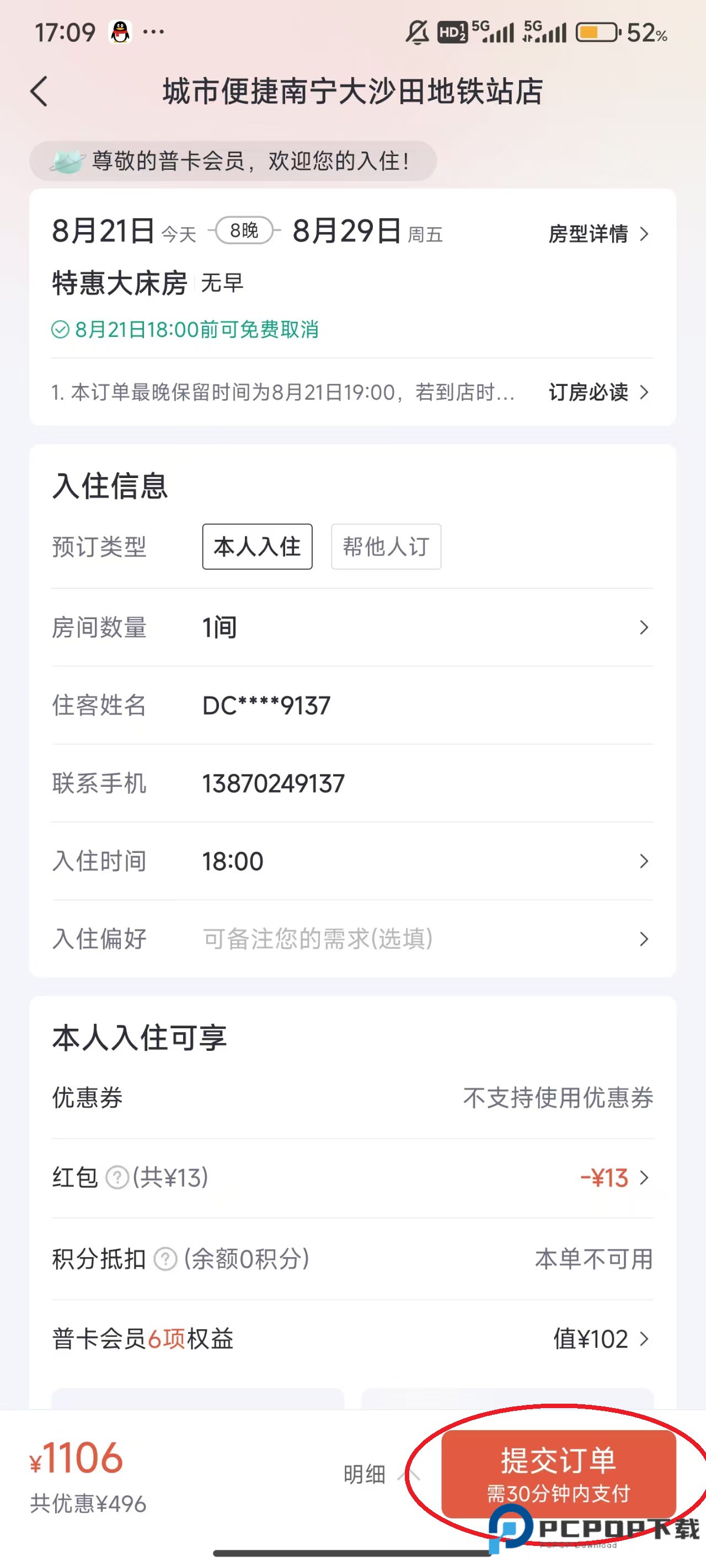This screenshot has height=1568, width=706.
Task: Open the QQ icon in the status bar
Action: pos(121,31)
